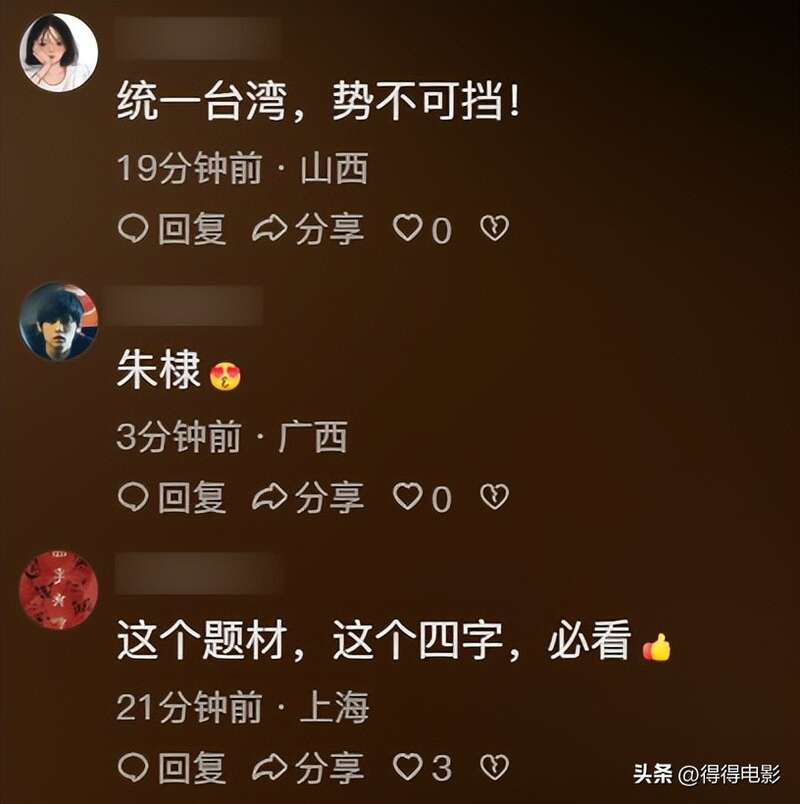
Task: Share the comment posted from 上海
Action: (307, 767)
